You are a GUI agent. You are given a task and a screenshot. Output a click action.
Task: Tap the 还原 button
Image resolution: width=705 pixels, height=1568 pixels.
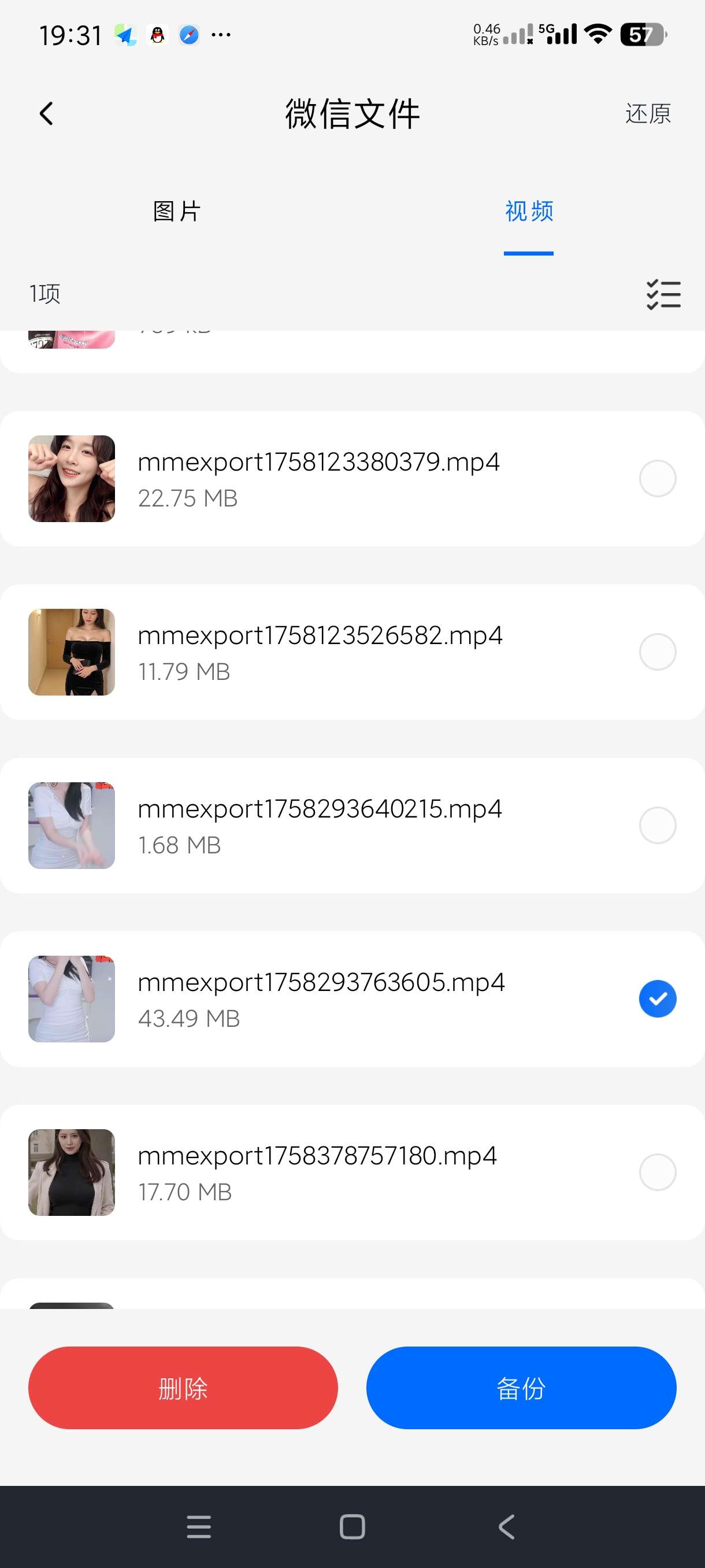coord(648,114)
